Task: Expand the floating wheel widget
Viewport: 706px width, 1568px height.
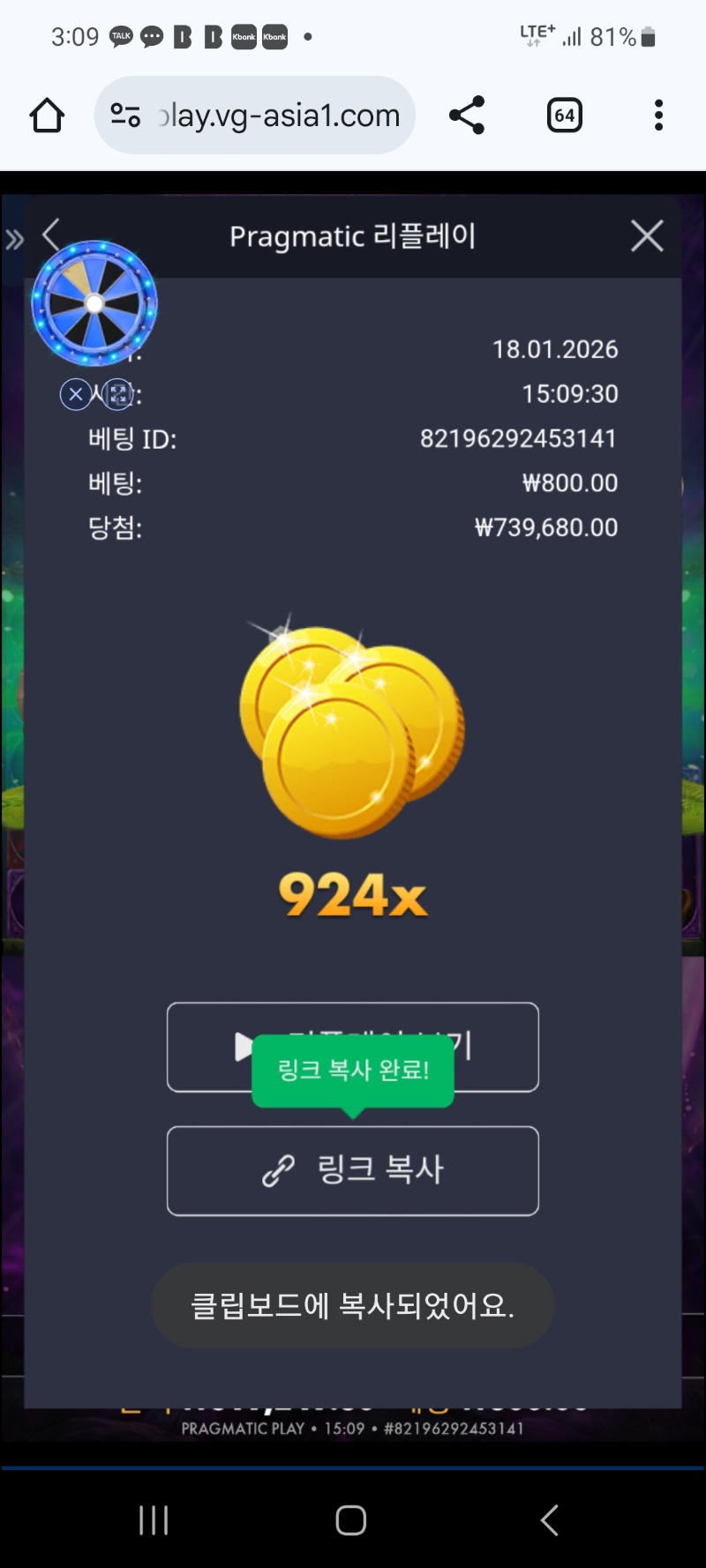Action: pyautogui.click(x=118, y=394)
